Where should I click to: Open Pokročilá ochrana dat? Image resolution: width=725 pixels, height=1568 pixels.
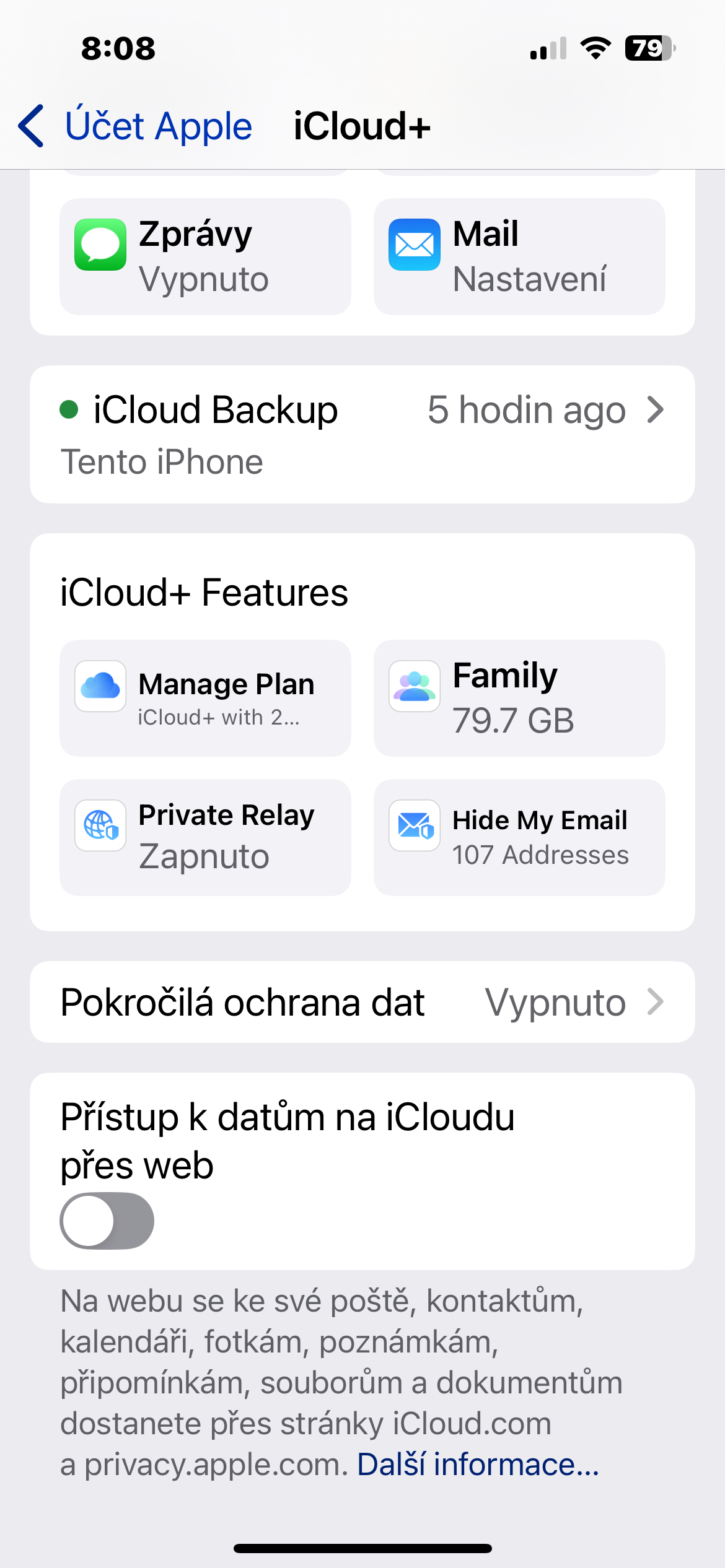coord(362,1002)
